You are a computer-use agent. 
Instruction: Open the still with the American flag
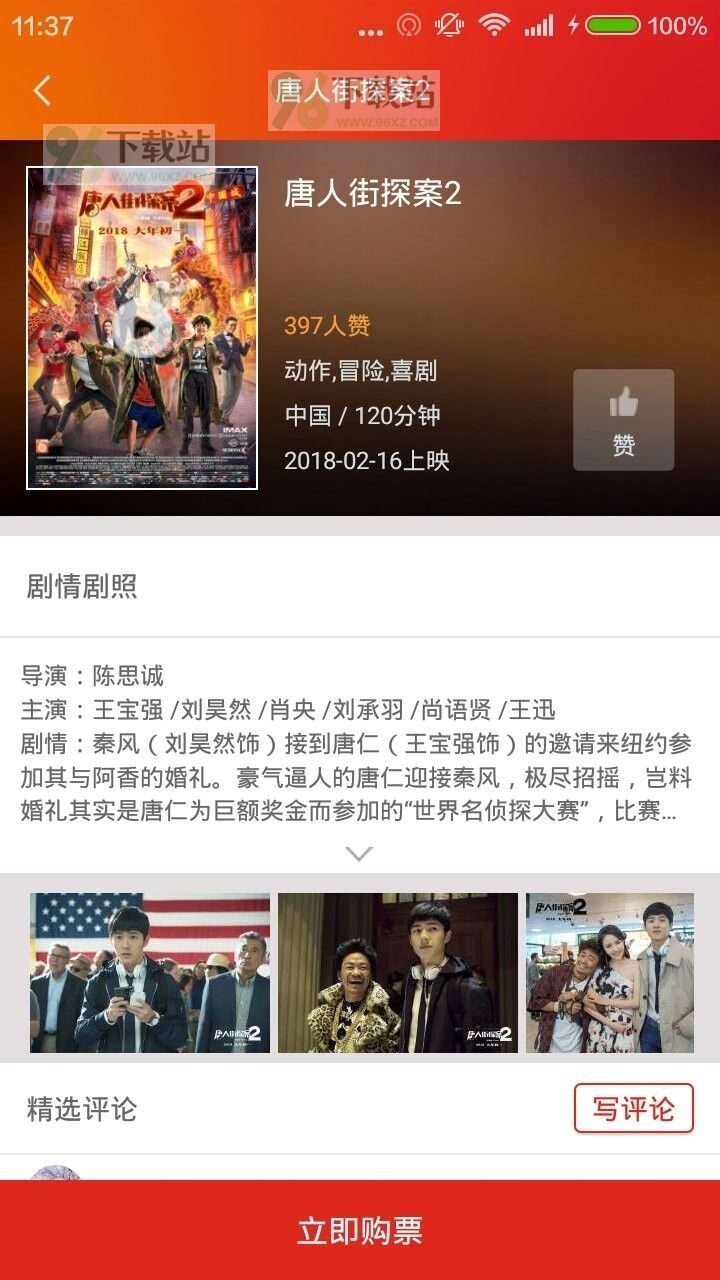(150, 972)
